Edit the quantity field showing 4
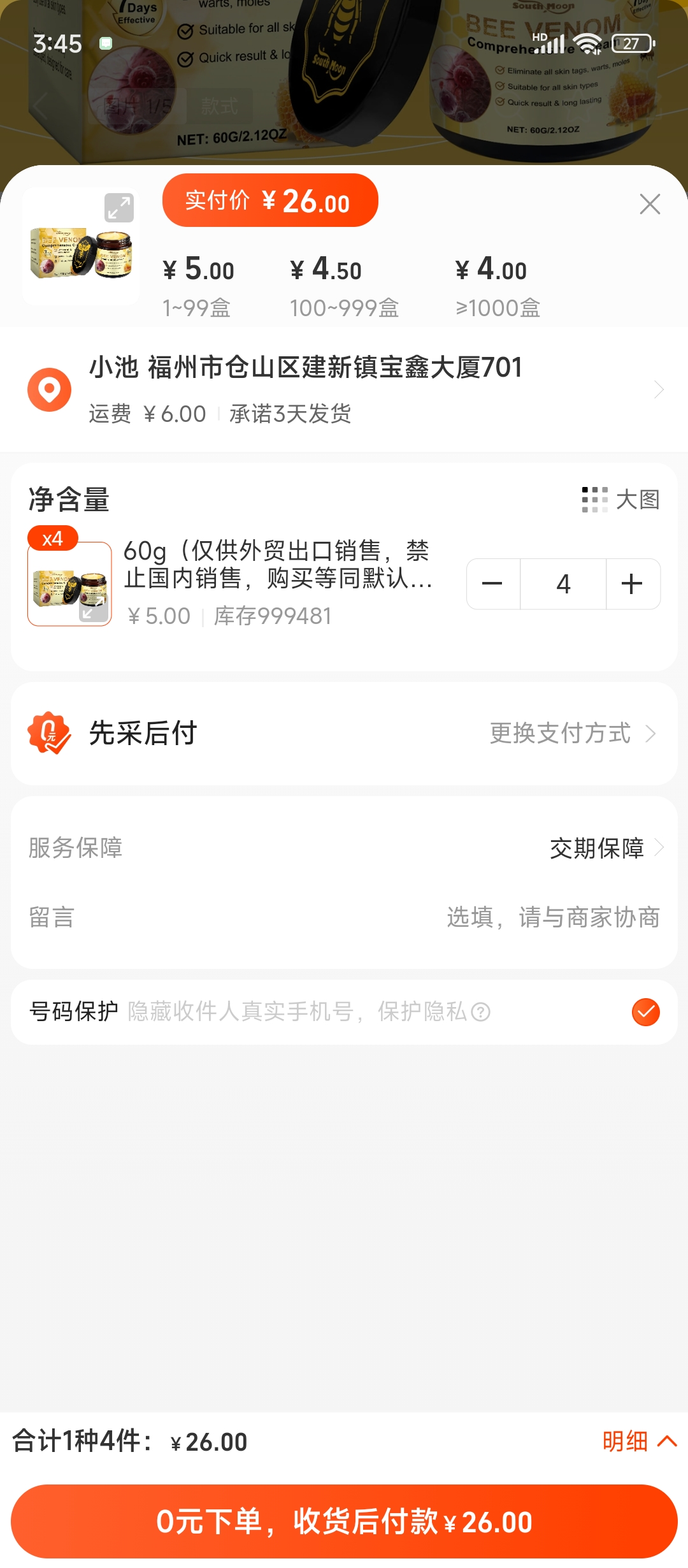Screen dimensions: 688x1568 (563, 584)
